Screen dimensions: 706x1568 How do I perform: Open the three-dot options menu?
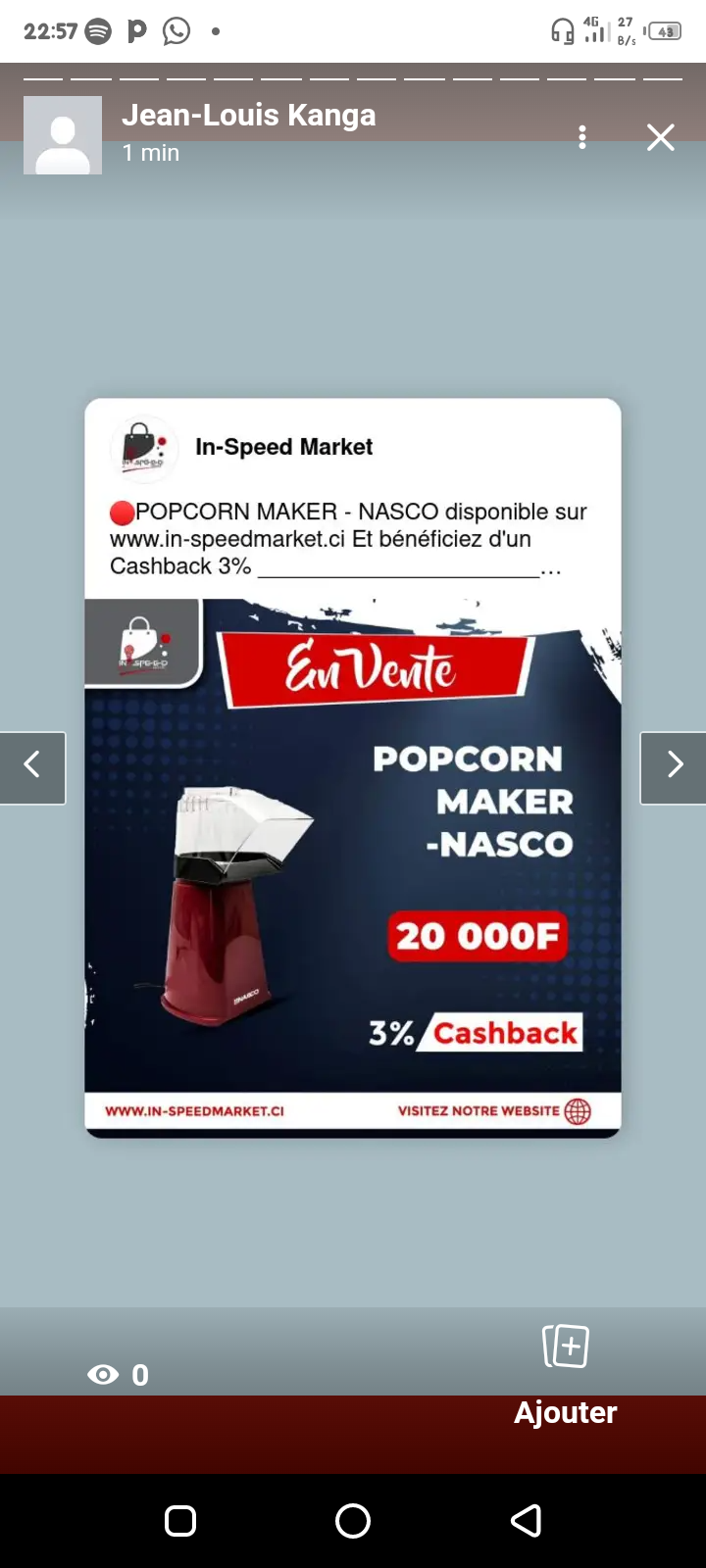582,137
